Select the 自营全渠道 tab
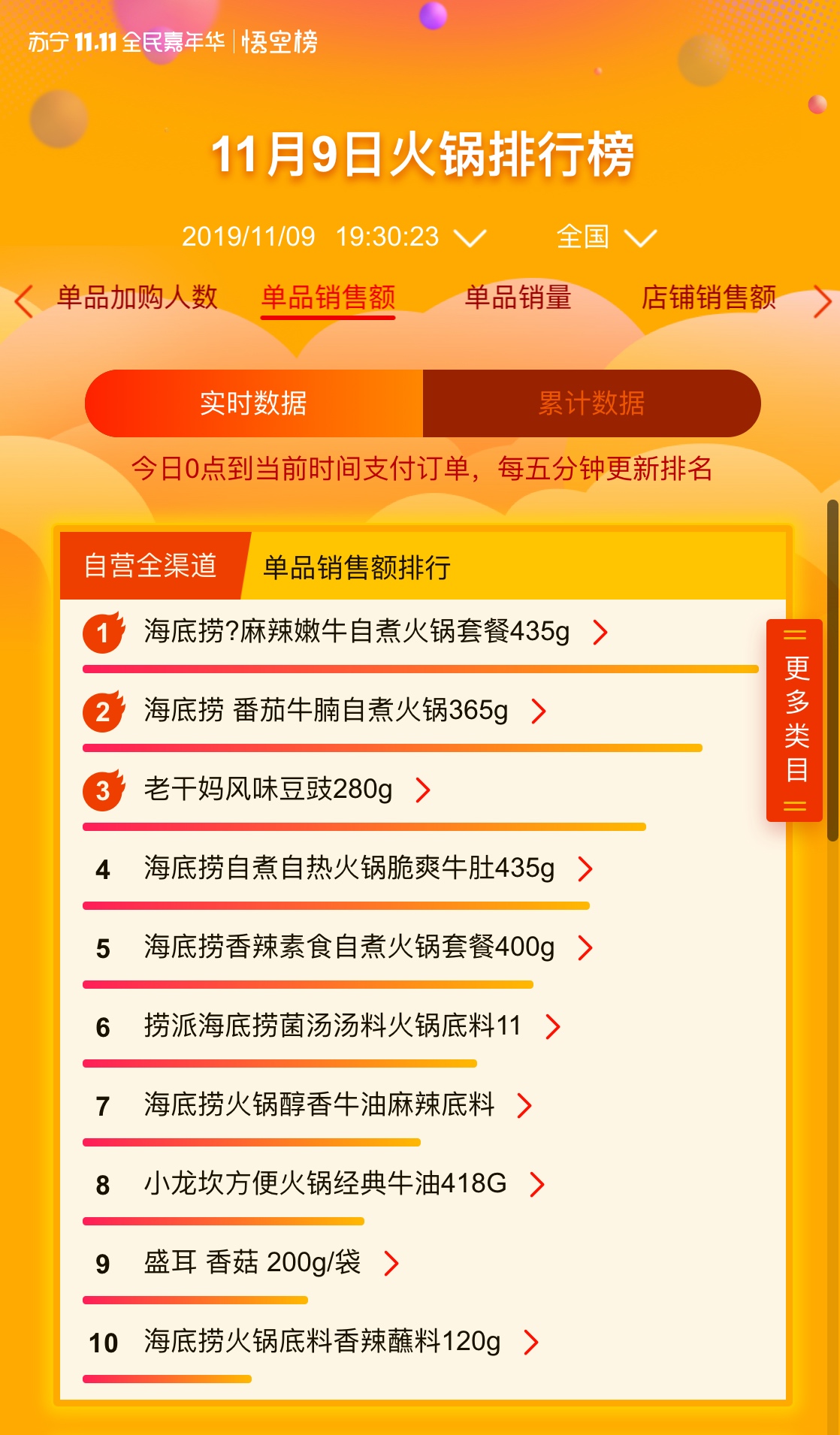Image resolution: width=840 pixels, height=1435 pixels. [x=150, y=566]
